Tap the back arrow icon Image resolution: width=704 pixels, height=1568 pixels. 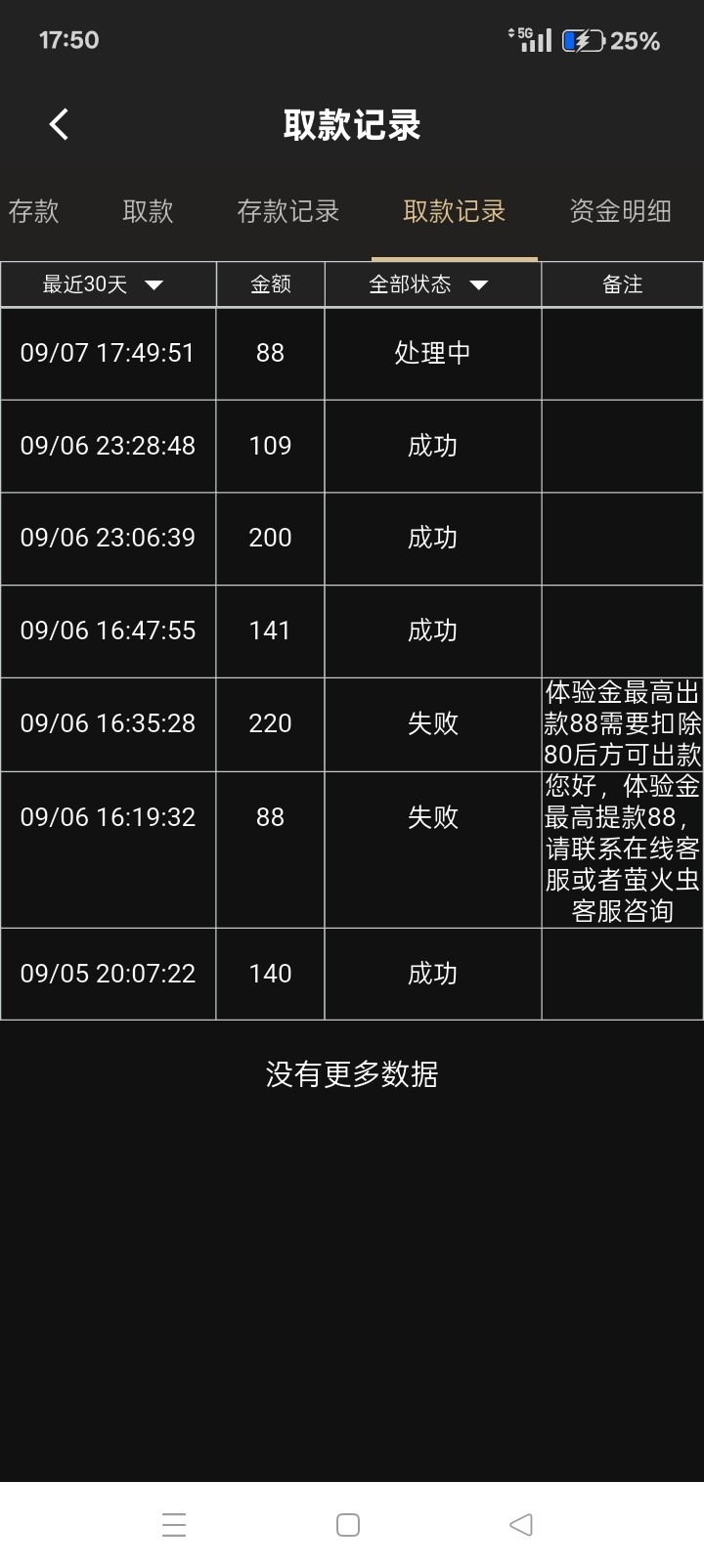click(59, 124)
